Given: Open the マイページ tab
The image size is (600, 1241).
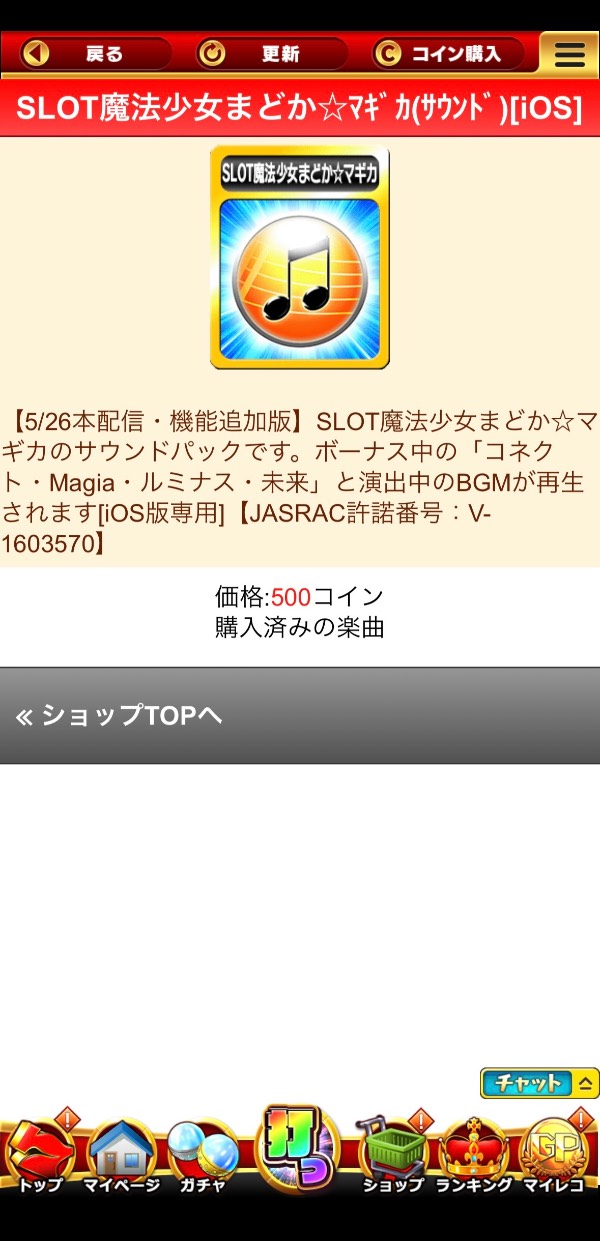Looking at the screenshot, I should tap(122, 1156).
